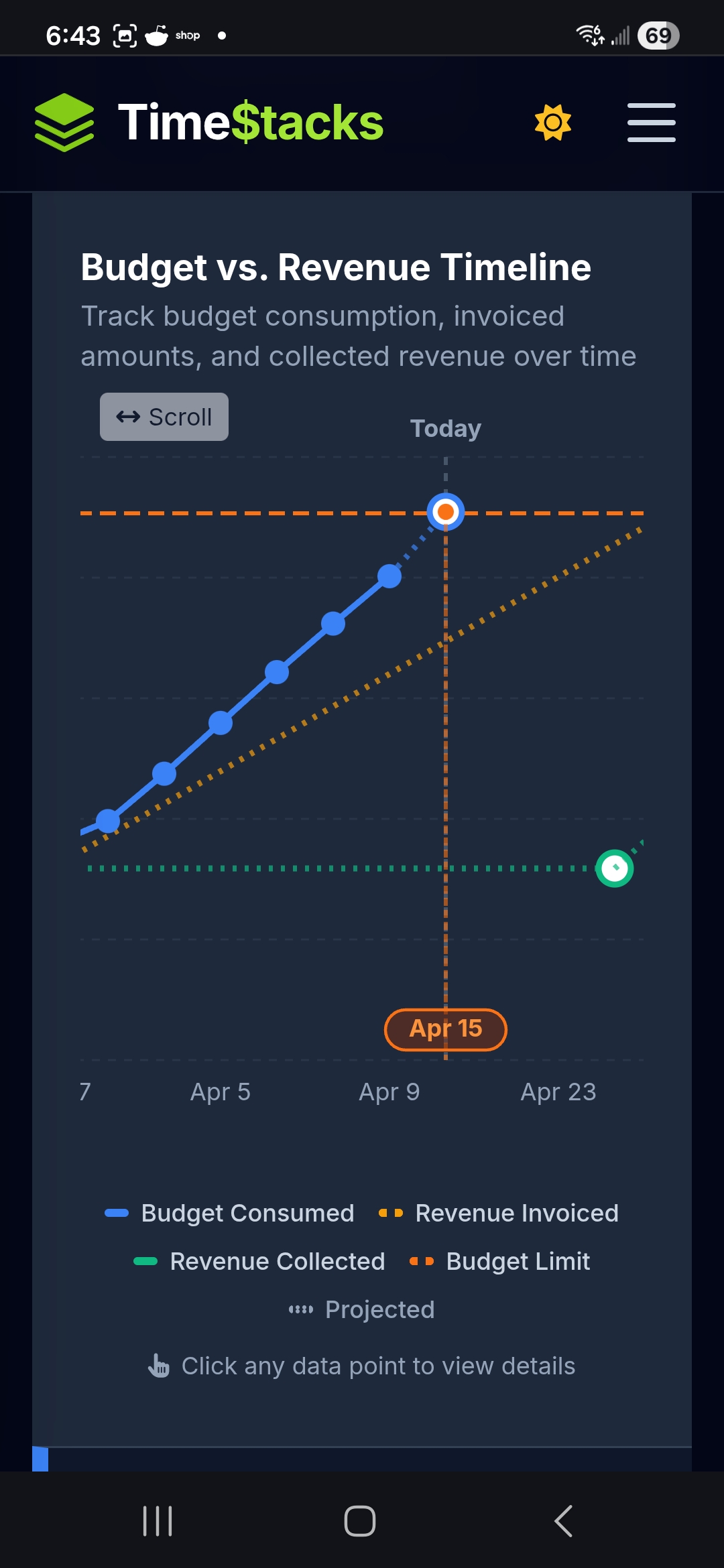
Task: Hide the Revenue Collected series via legend
Action: point(260,1261)
